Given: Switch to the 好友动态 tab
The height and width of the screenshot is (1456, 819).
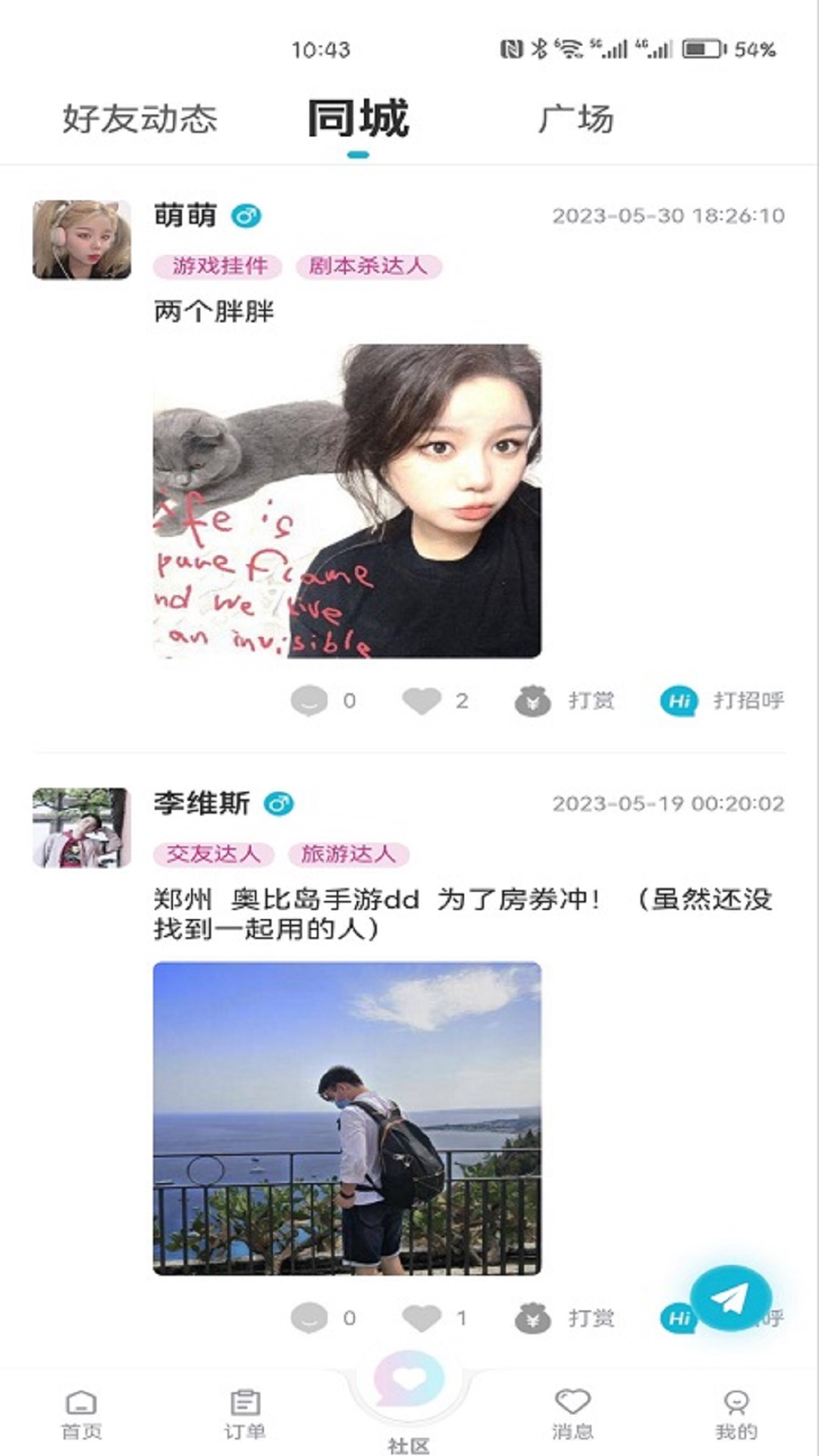Looking at the screenshot, I should click(140, 119).
